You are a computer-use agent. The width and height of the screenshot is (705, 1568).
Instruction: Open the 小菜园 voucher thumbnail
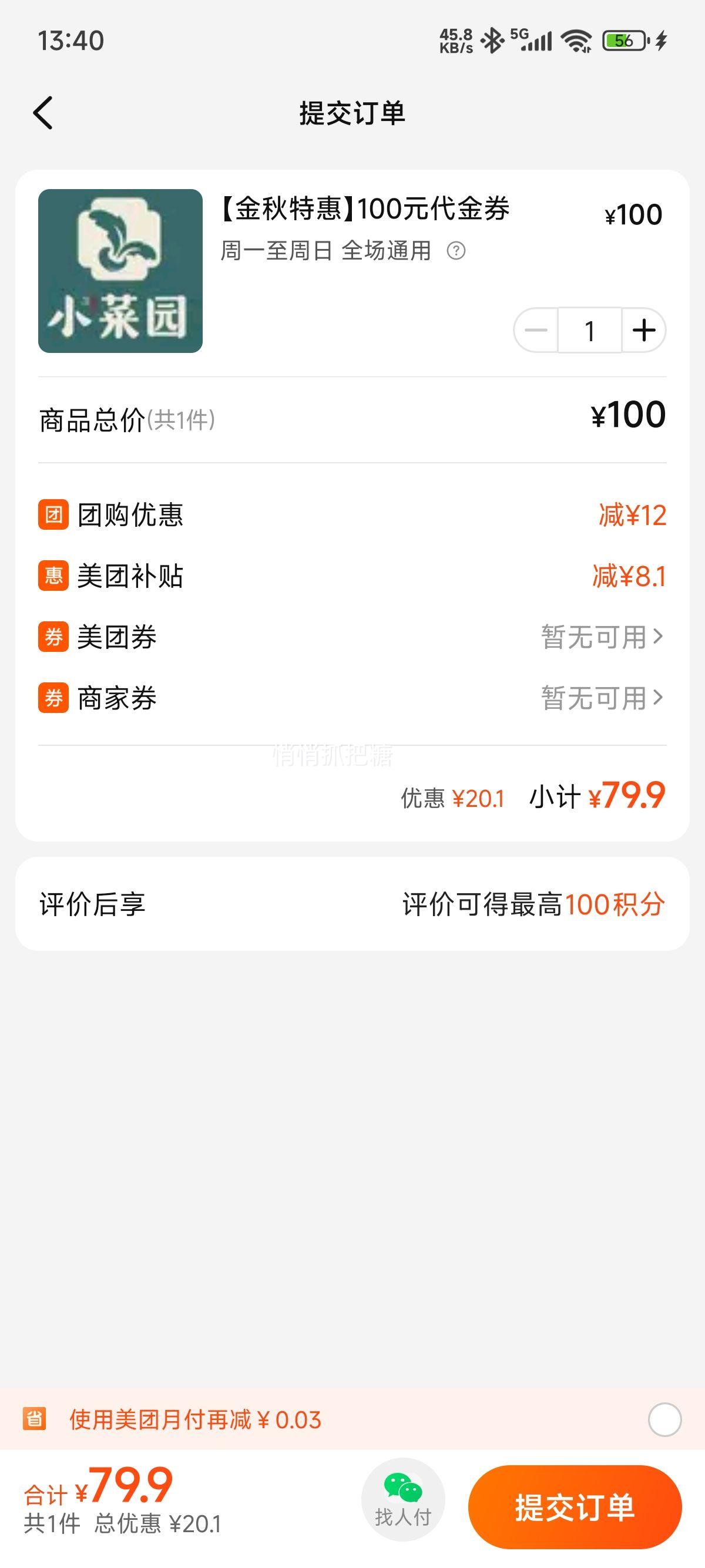(x=120, y=271)
